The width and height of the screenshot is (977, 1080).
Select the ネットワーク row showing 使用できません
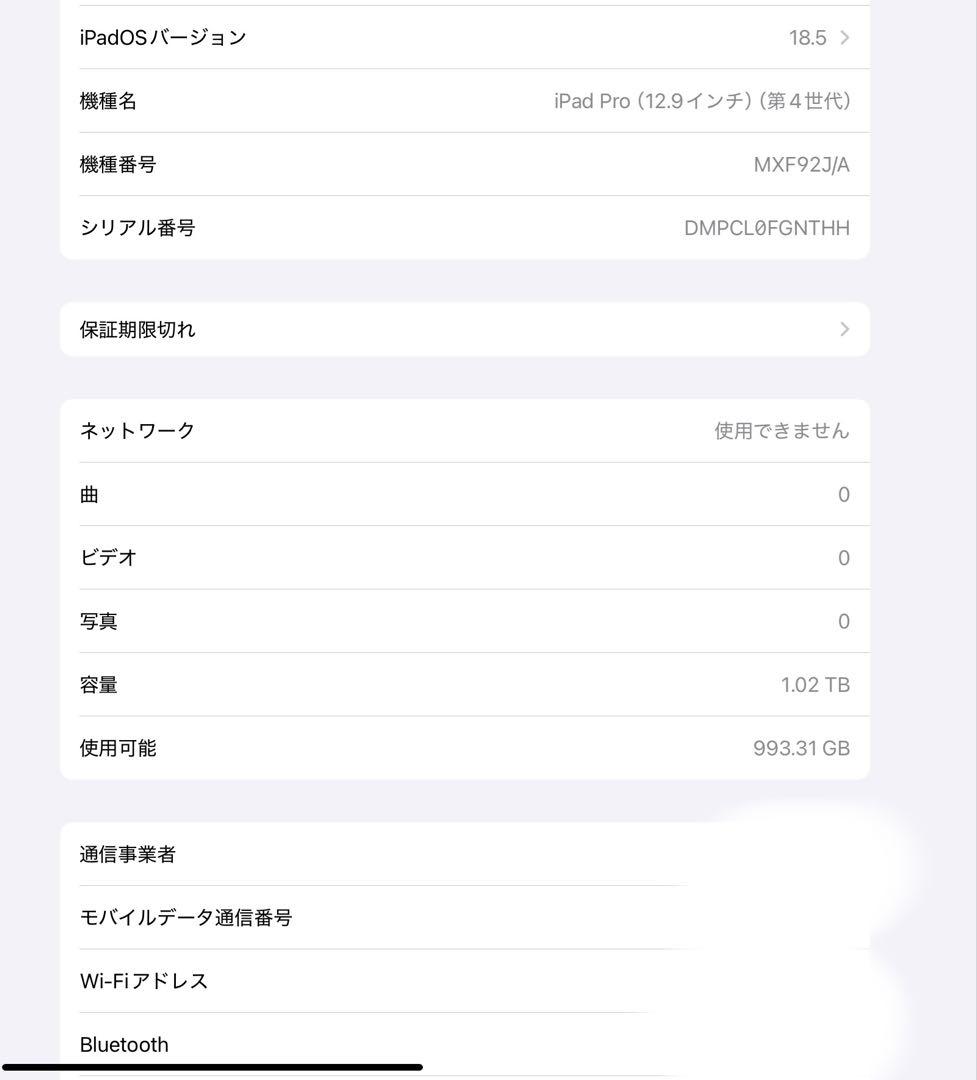[465, 430]
